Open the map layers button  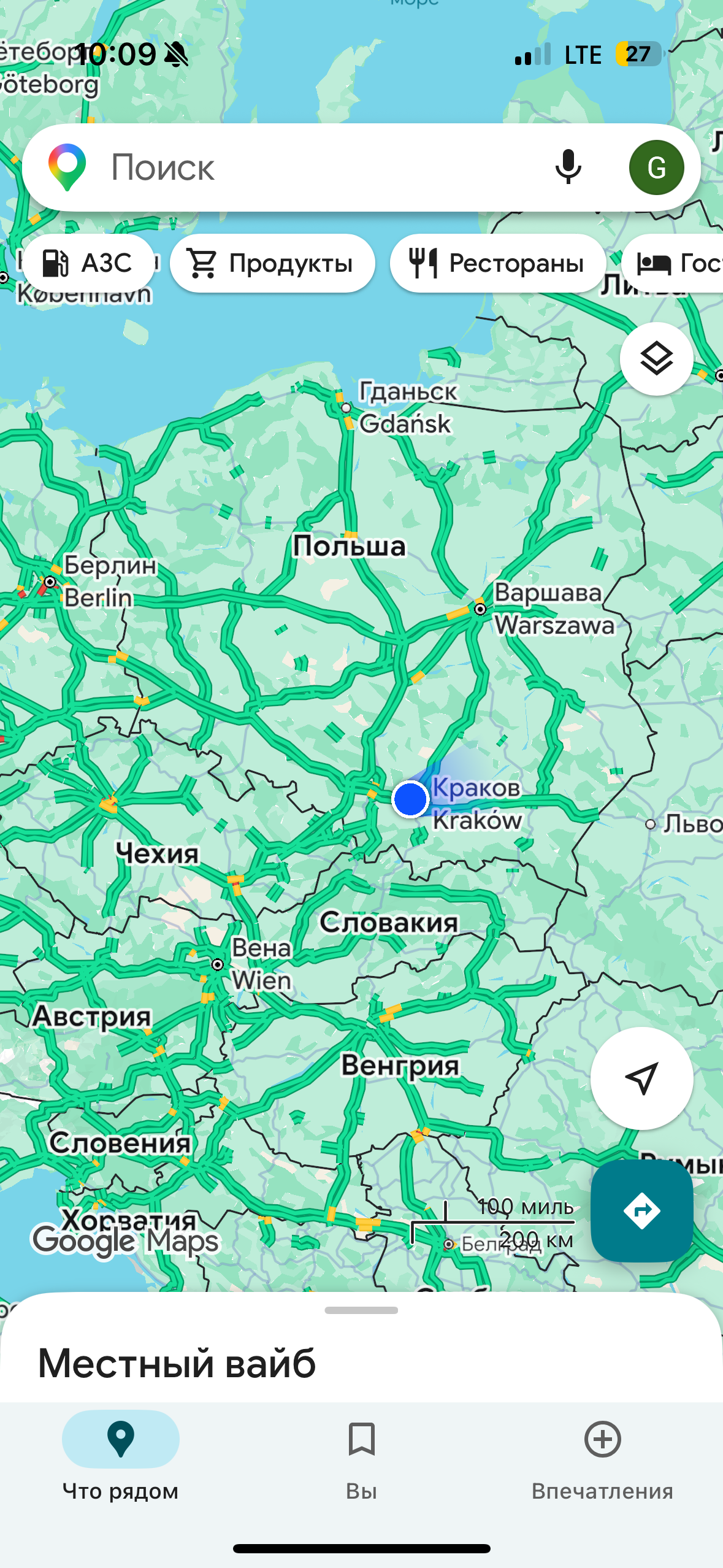(x=656, y=359)
